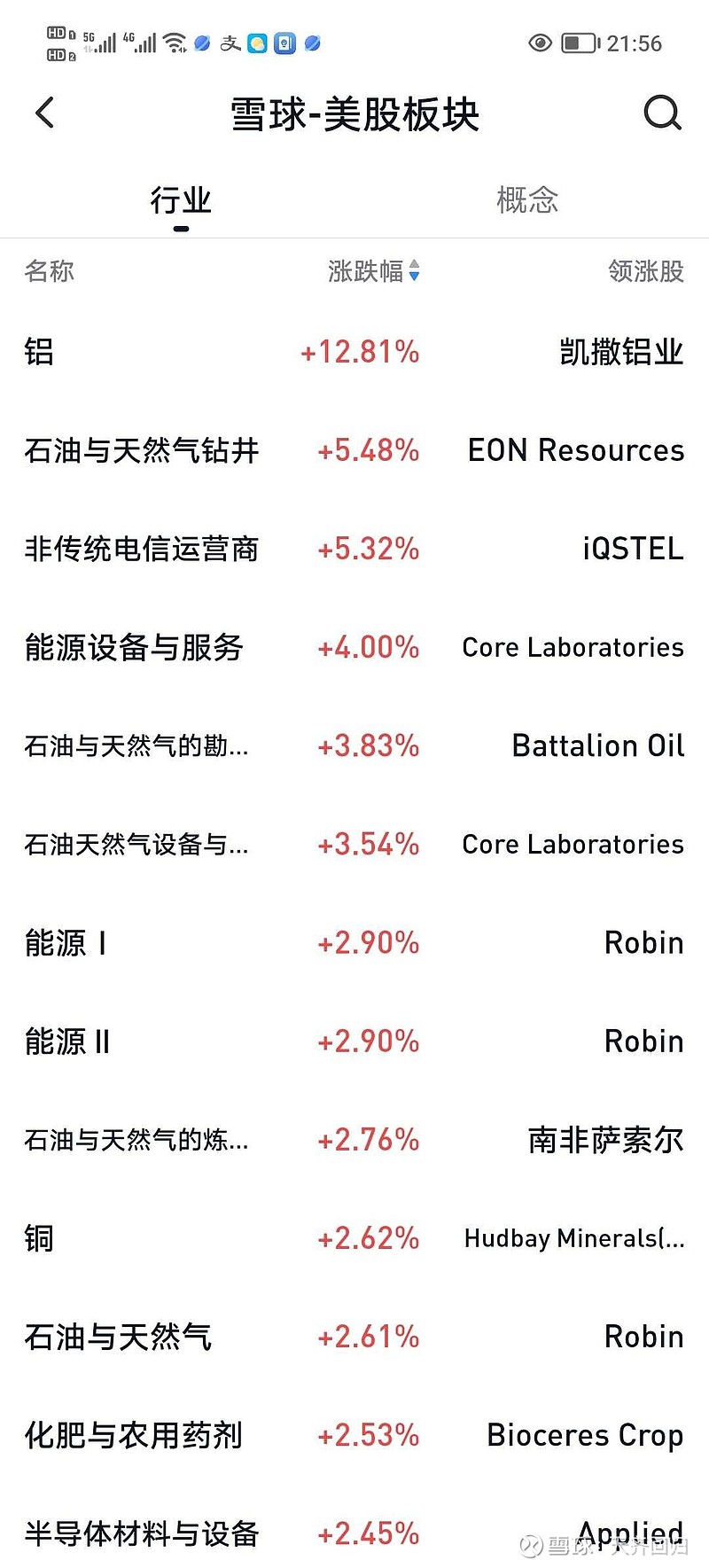This screenshot has width=709, height=1568.
Task: Go back from the 雪球-美股板块 page
Action: tap(44, 113)
